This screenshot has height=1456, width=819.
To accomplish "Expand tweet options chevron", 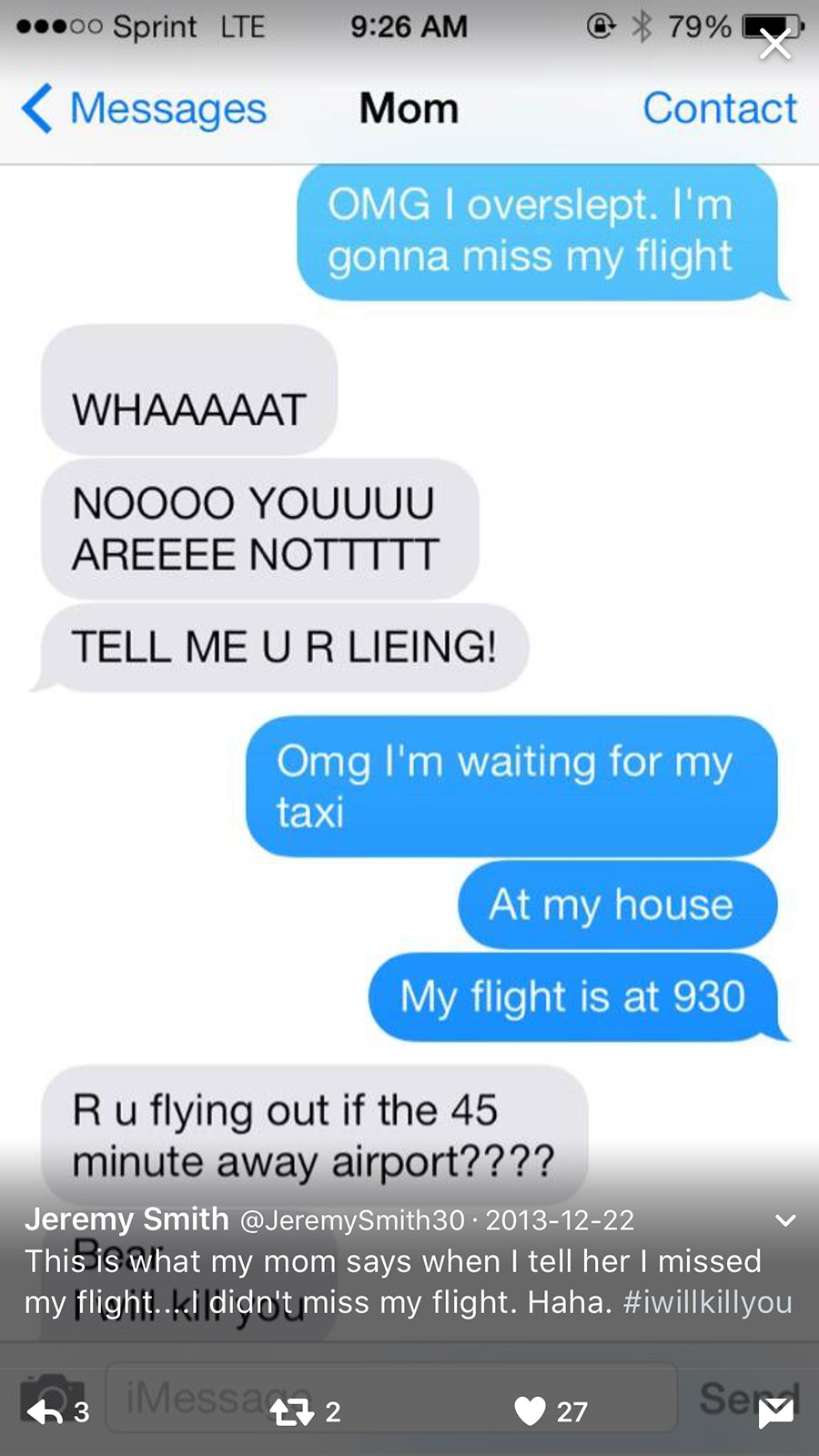I will pyautogui.click(x=785, y=1220).
